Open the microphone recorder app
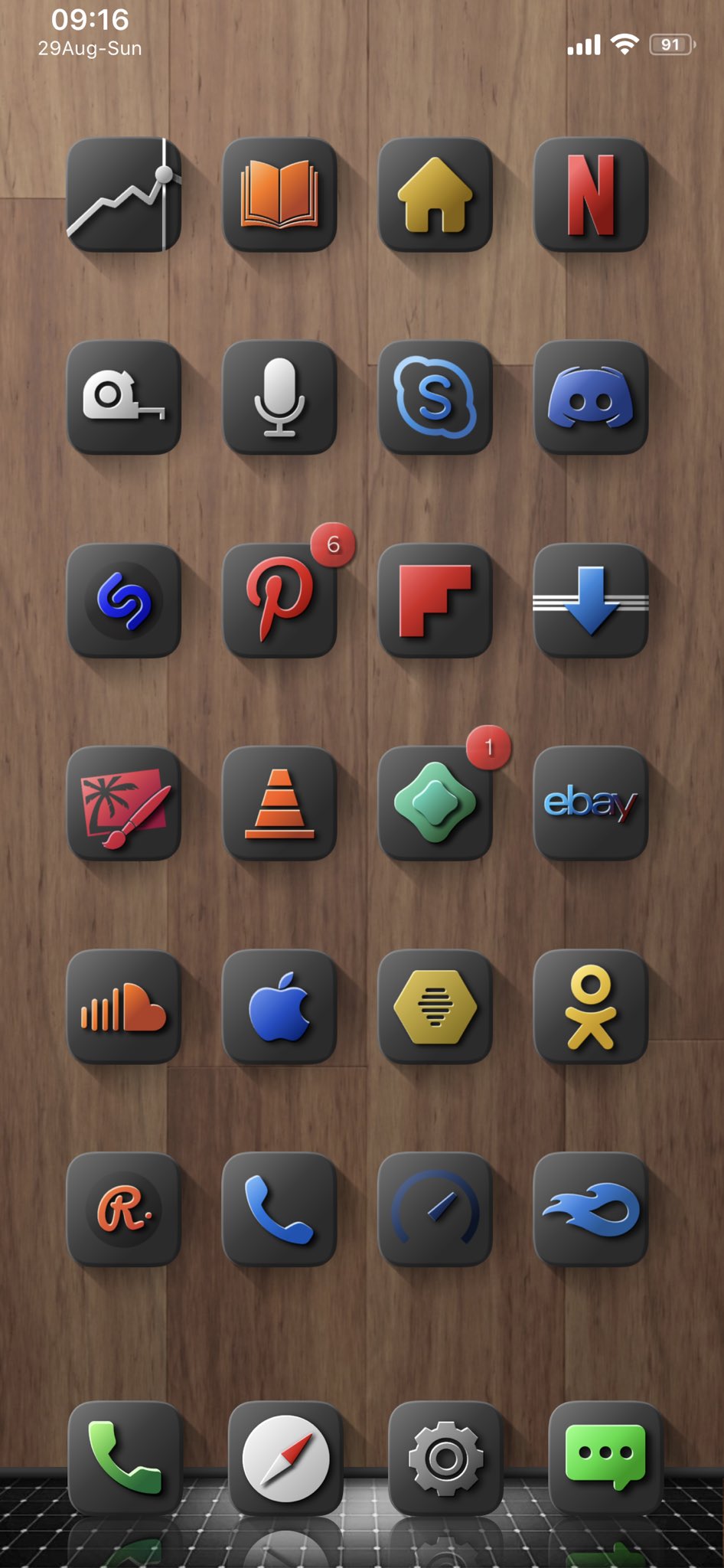The width and height of the screenshot is (724, 1568). pyautogui.click(x=279, y=397)
